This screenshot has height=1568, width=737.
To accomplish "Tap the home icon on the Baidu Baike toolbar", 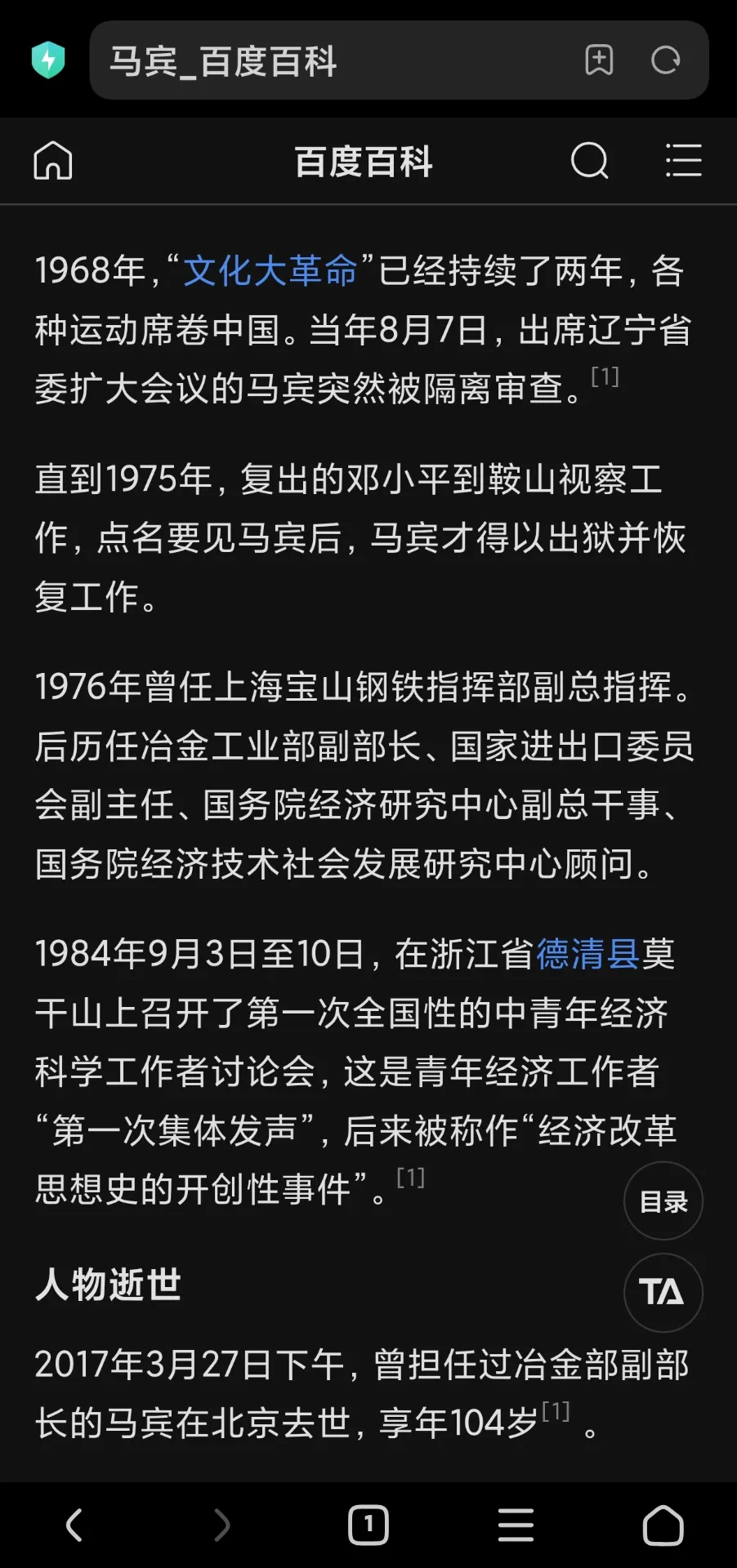I will 52,160.
